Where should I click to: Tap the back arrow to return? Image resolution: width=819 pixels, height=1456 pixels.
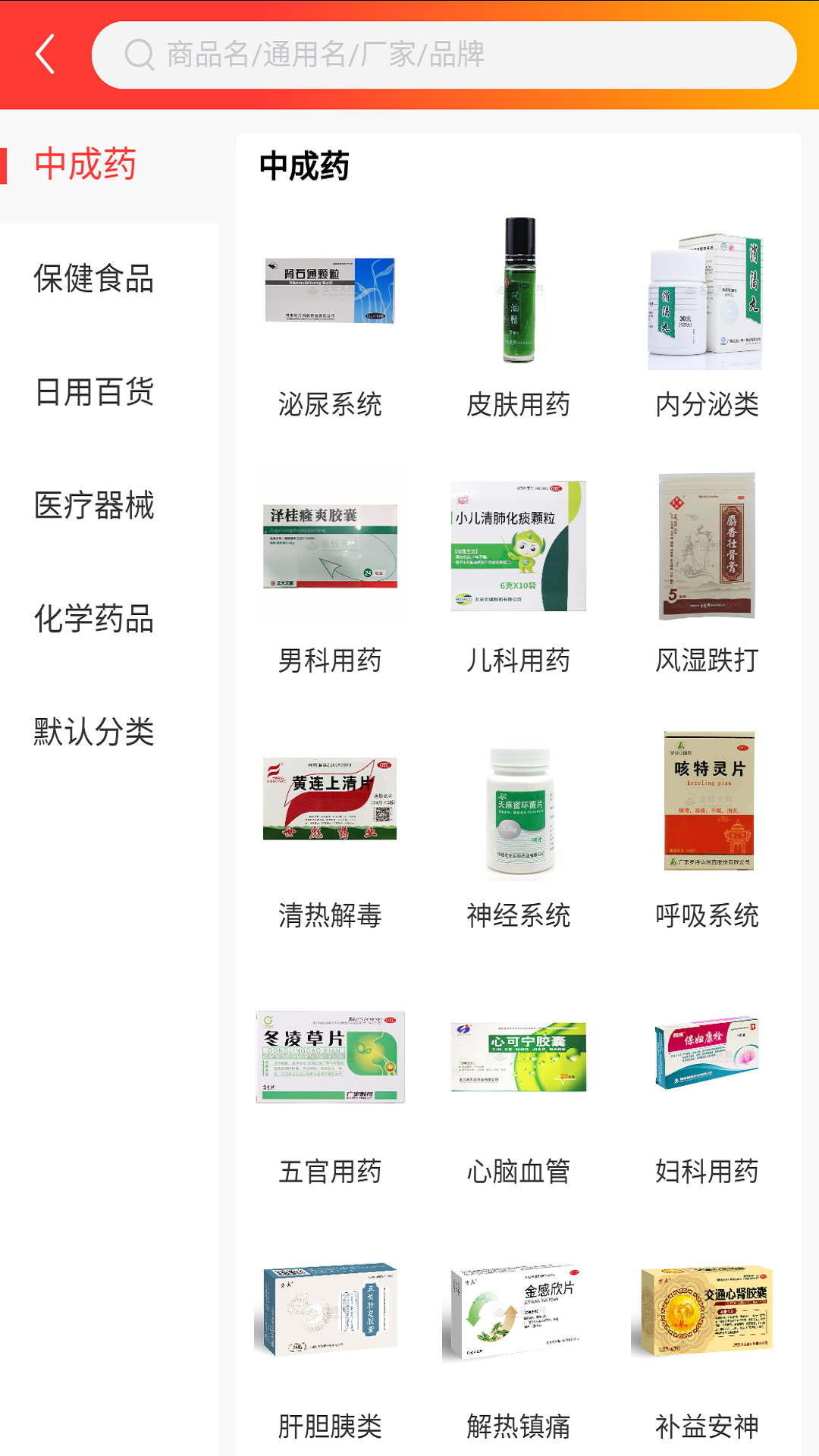coord(45,54)
